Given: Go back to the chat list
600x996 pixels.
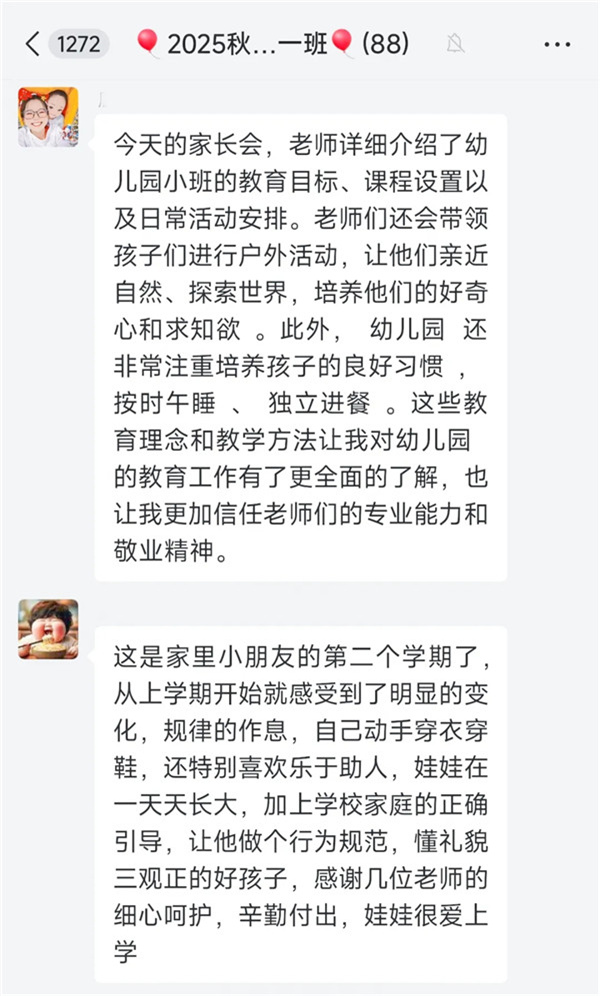Looking at the screenshot, I should (x=33, y=44).
